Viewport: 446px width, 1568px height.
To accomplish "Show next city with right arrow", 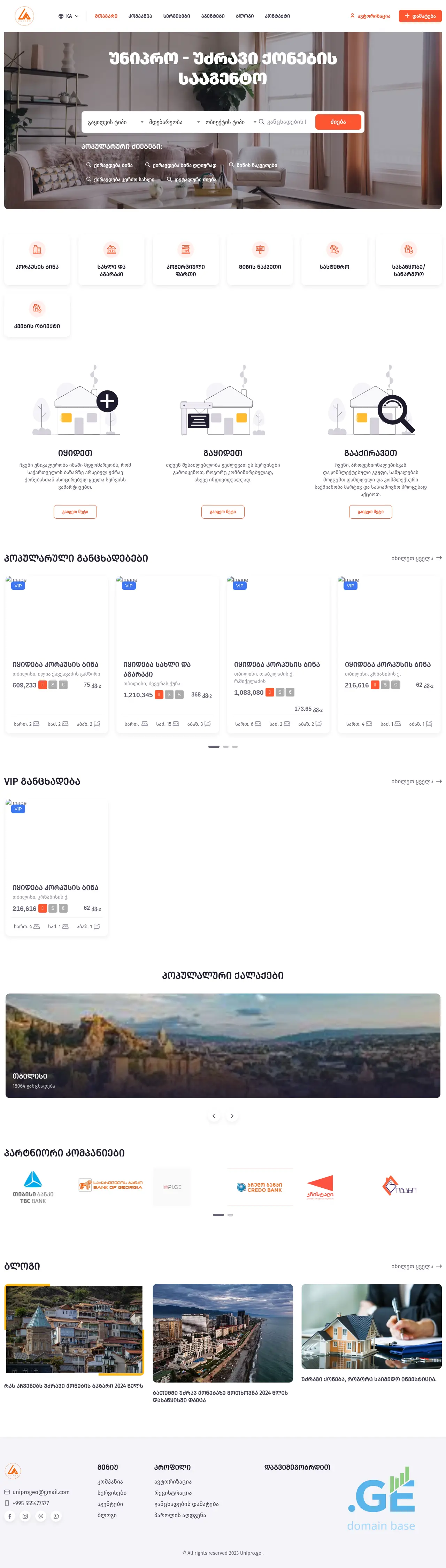I will (232, 1116).
